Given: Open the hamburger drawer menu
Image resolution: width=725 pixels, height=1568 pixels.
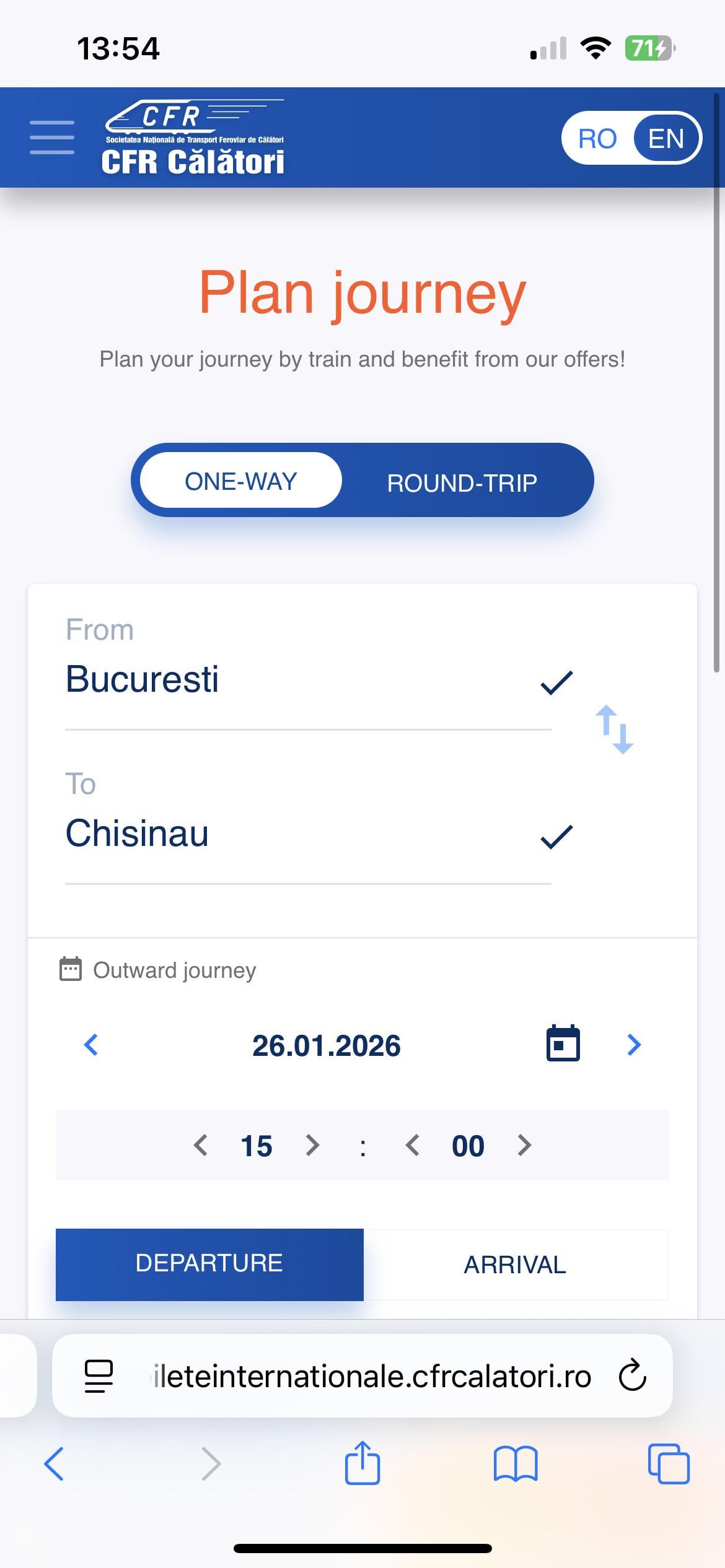Looking at the screenshot, I should 52,137.
